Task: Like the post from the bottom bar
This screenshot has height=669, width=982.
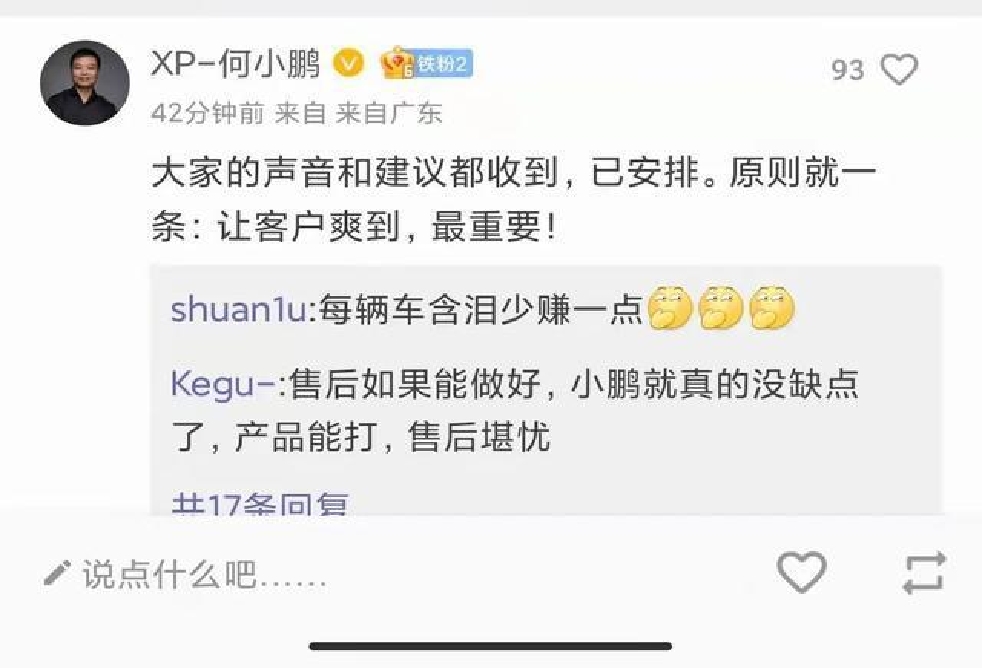Action: tap(801, 573)
